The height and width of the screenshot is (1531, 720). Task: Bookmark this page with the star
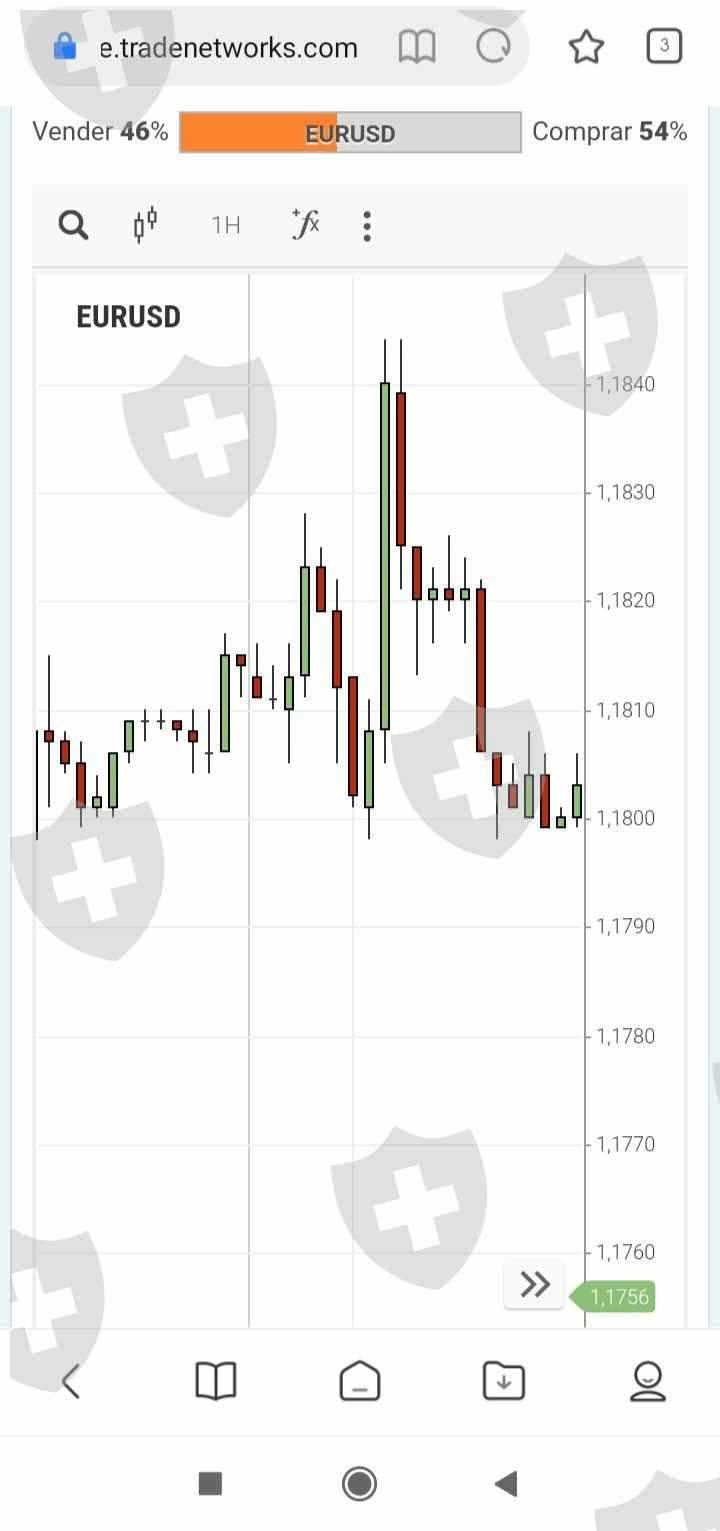(586, 47)
